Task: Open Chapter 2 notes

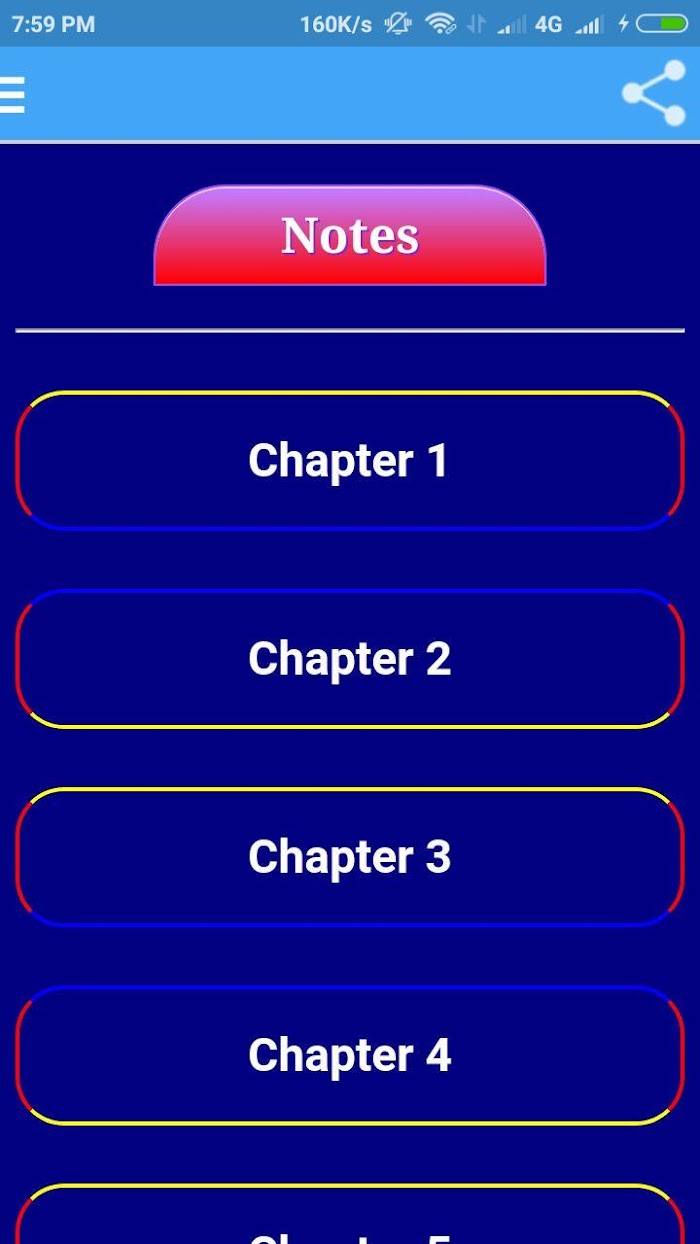Action: pos(349,658)
